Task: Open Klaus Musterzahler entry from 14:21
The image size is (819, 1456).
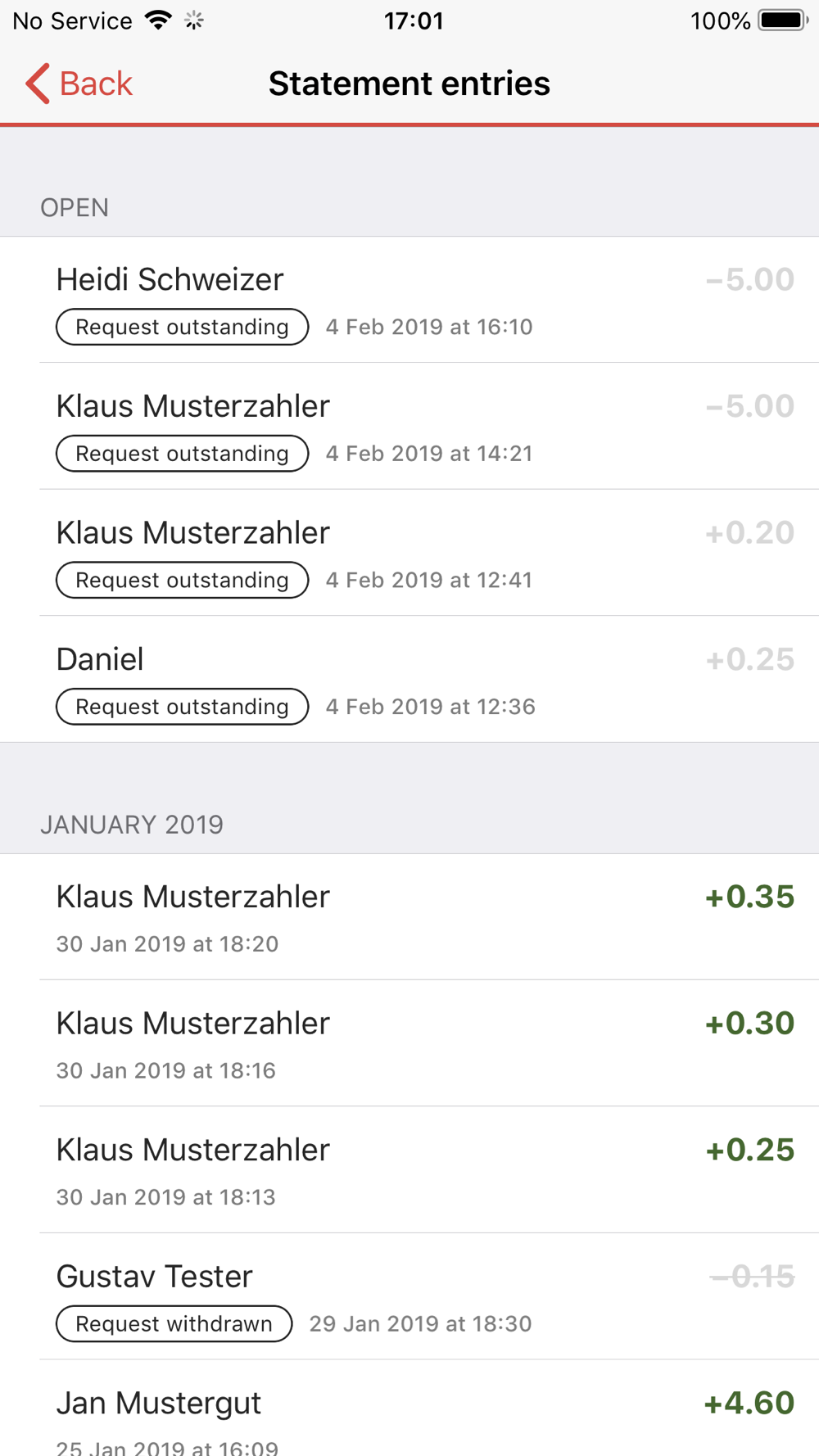Action: coord(409,427)
